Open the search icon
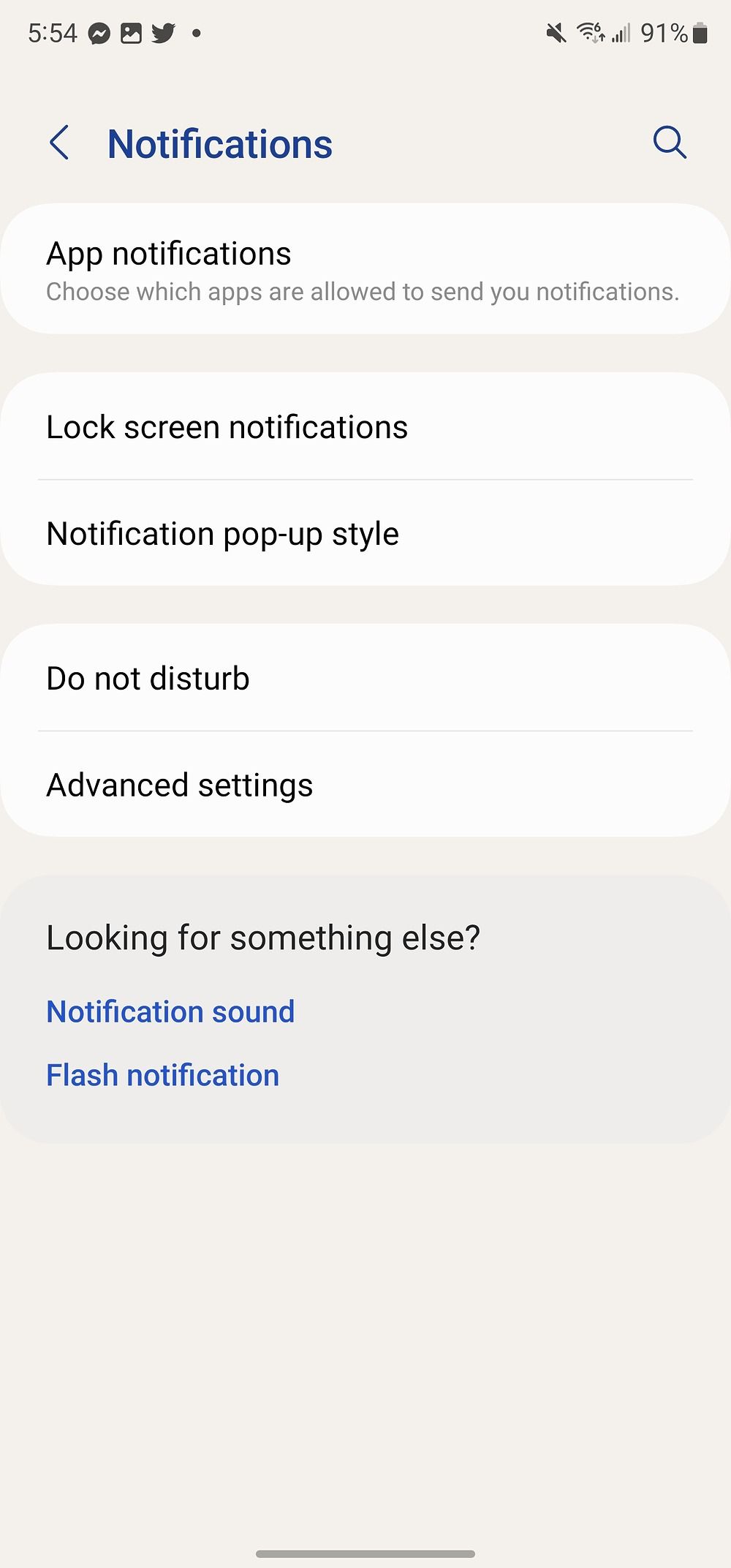This screenshot has height=1568, width=731. [x=669, y=143]
